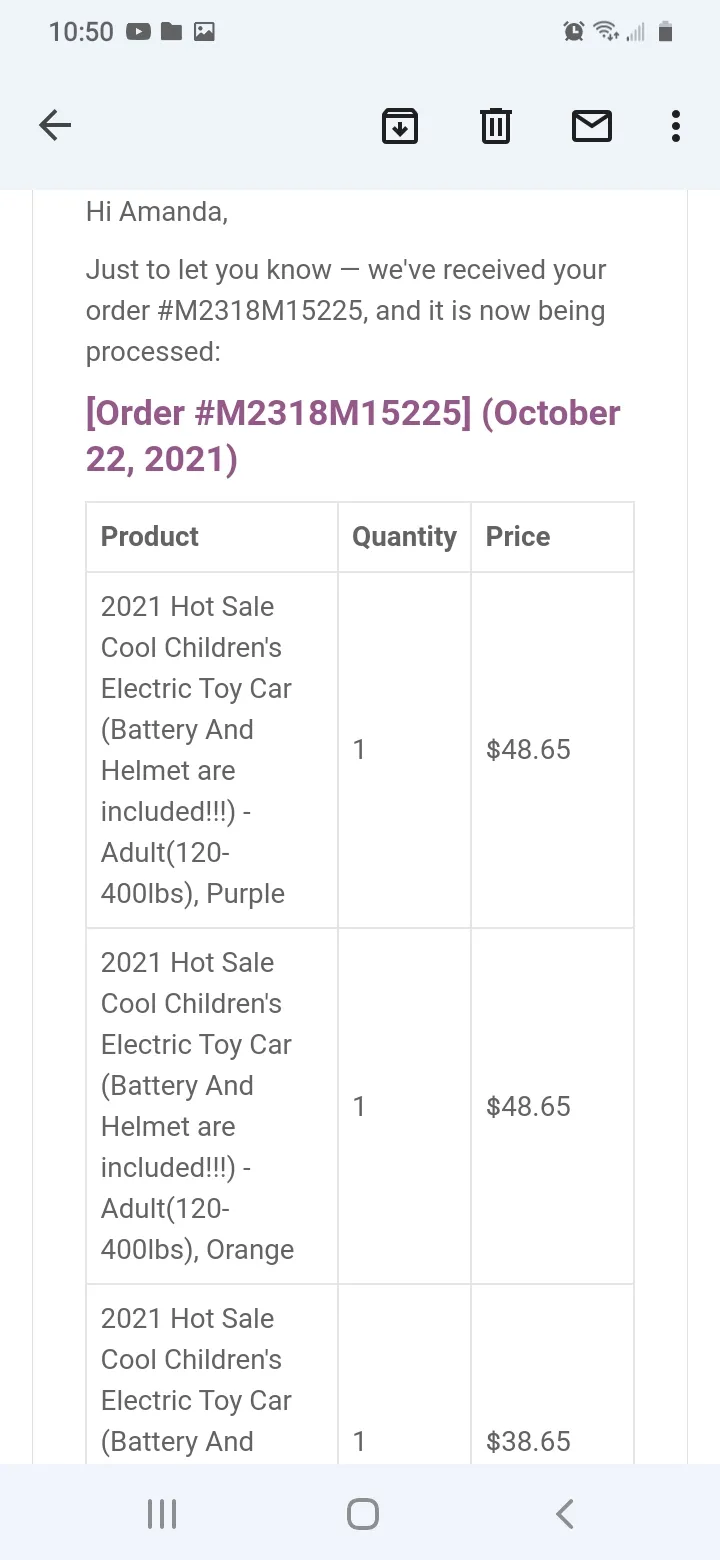Mark this email as unread
This screenshot has height=1560, width=720.
pyautogui.click(x=592, y=126)
